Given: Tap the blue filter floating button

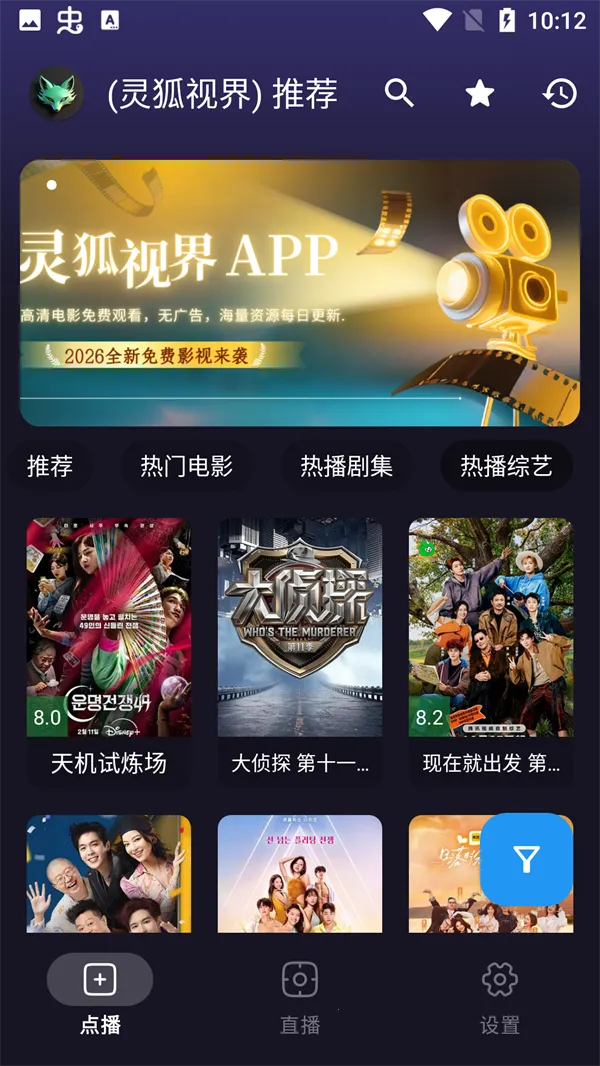Looking at the screenshot, I should pyautogui.click(x=526, y=859).
